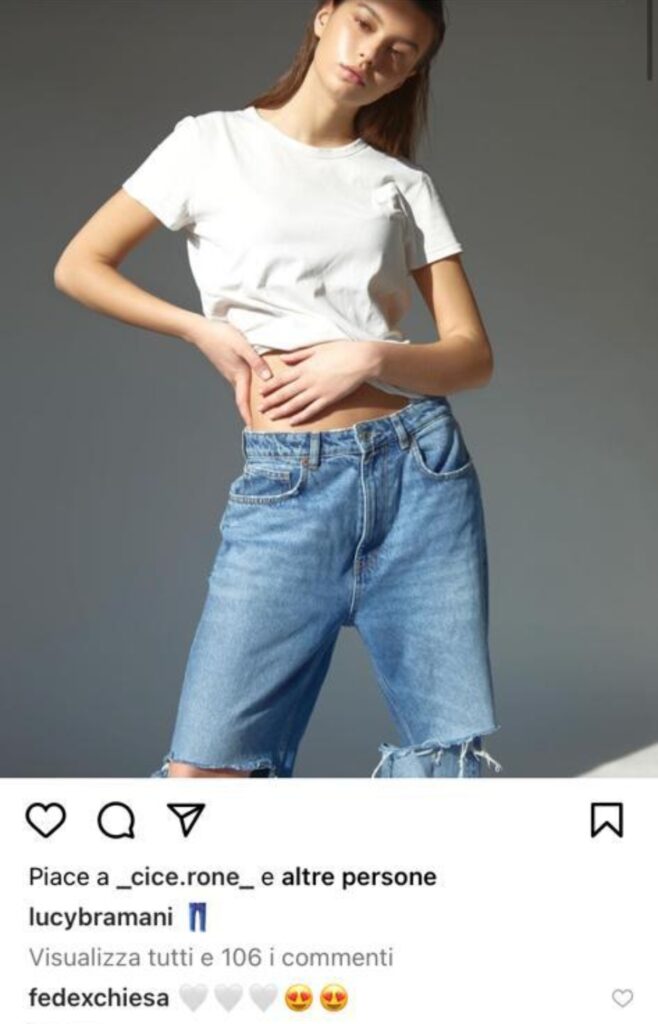View the altre persone likes list
This screenshot has width=658, height=1024.
click(359, 877)
